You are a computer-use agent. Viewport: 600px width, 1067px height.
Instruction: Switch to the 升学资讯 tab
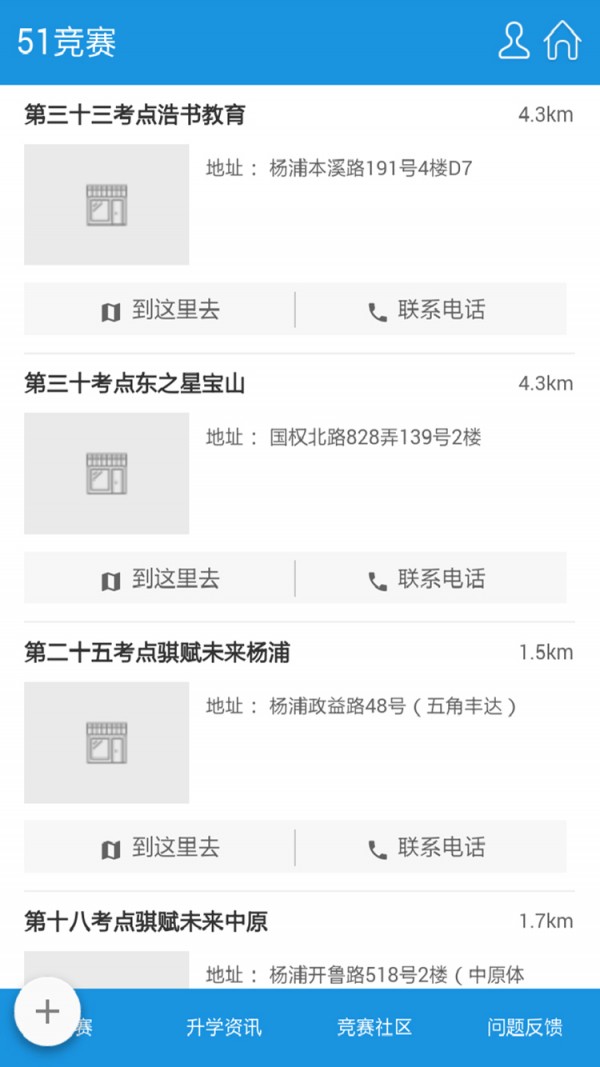click(x=224, y=1027)
